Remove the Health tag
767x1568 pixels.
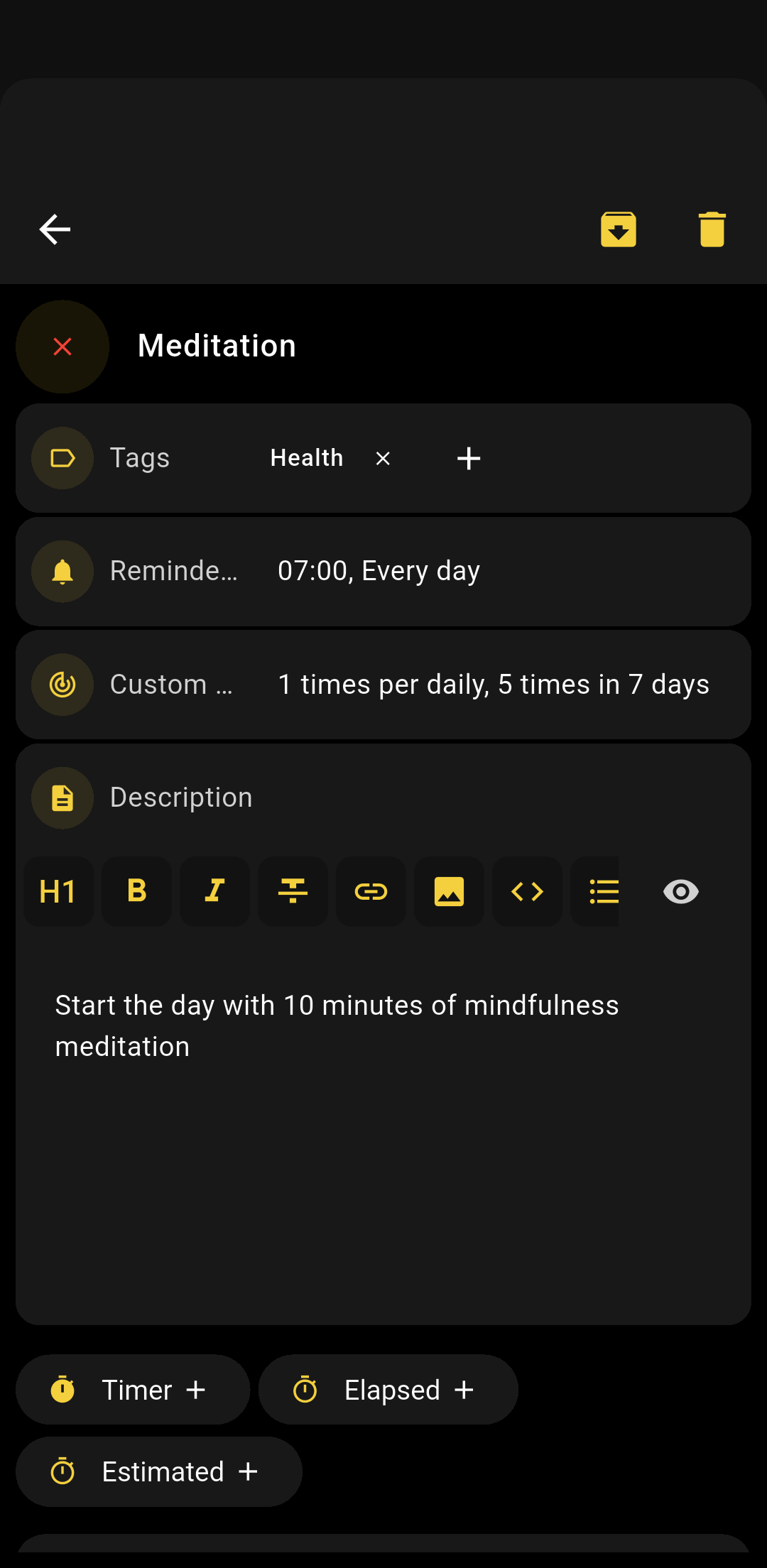(x=383, y=459)
